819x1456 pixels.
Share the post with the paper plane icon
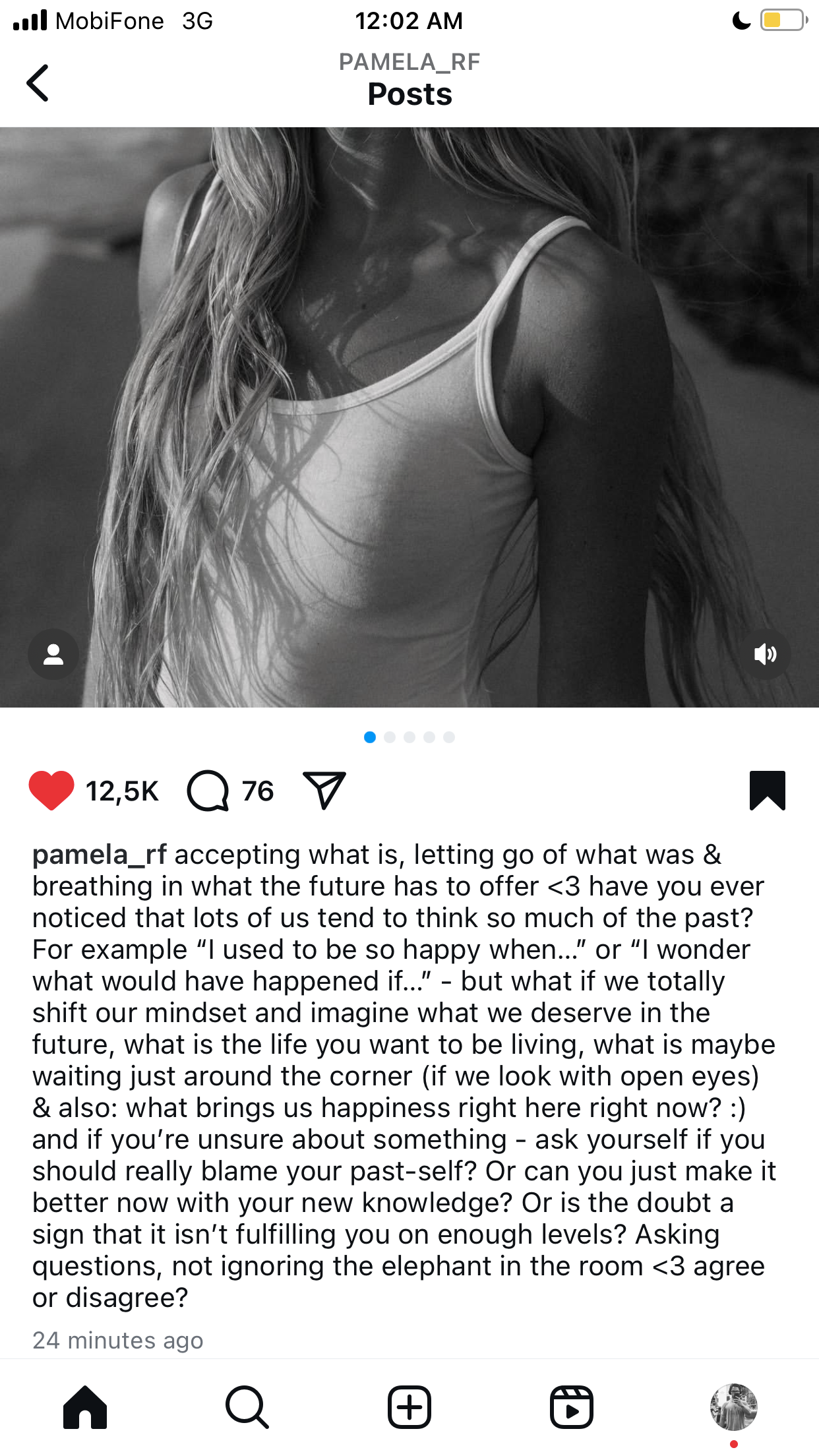coord(324,790)
